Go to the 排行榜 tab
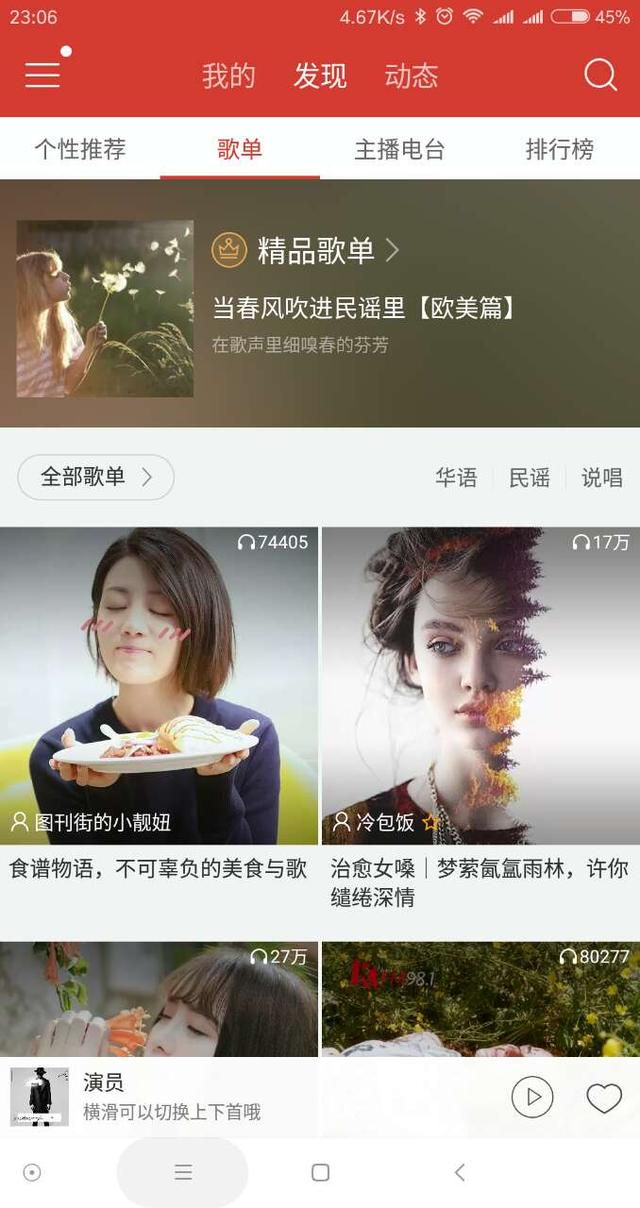Screen dimensions: 640x1208 [x=559, y=150]
